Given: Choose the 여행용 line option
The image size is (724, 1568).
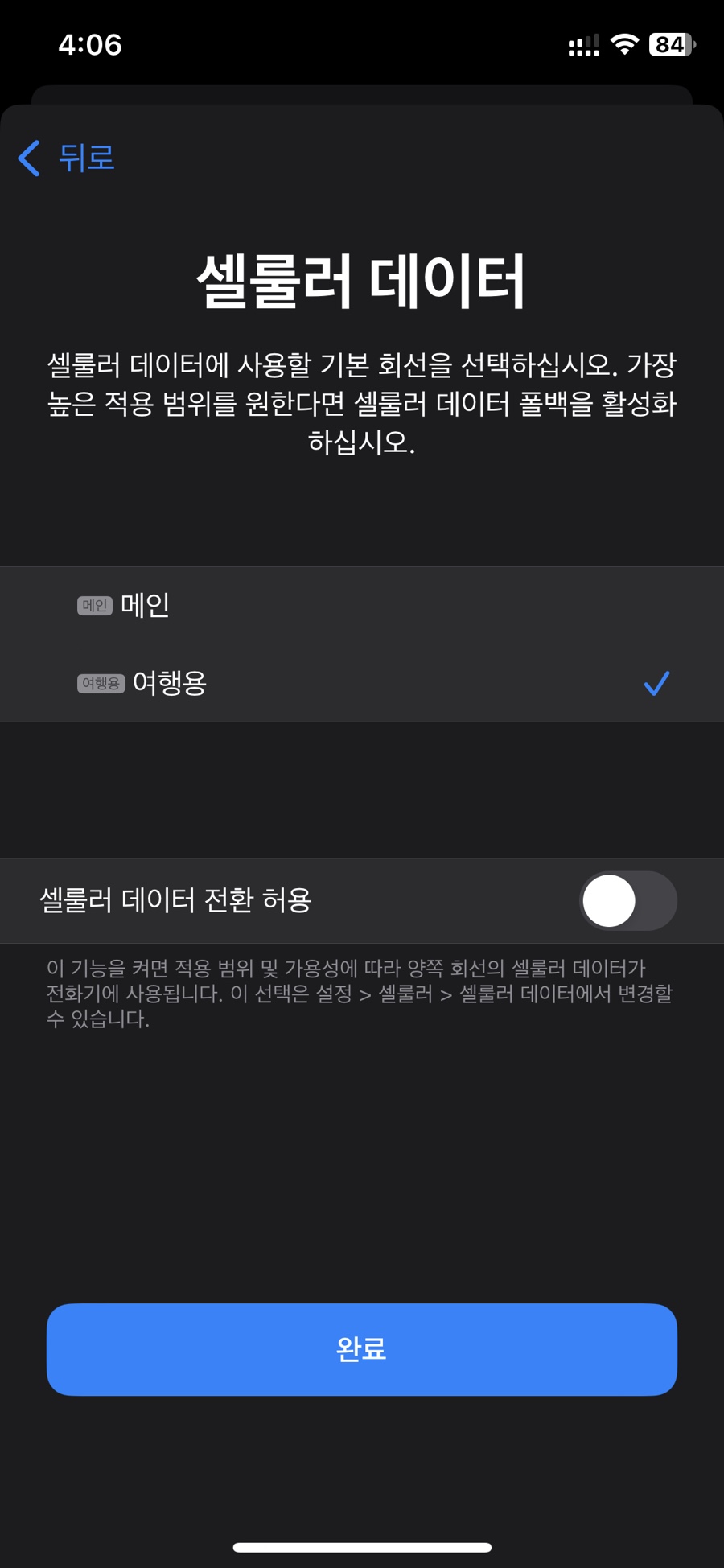Looking at the screenshot, I should (362, 683).
